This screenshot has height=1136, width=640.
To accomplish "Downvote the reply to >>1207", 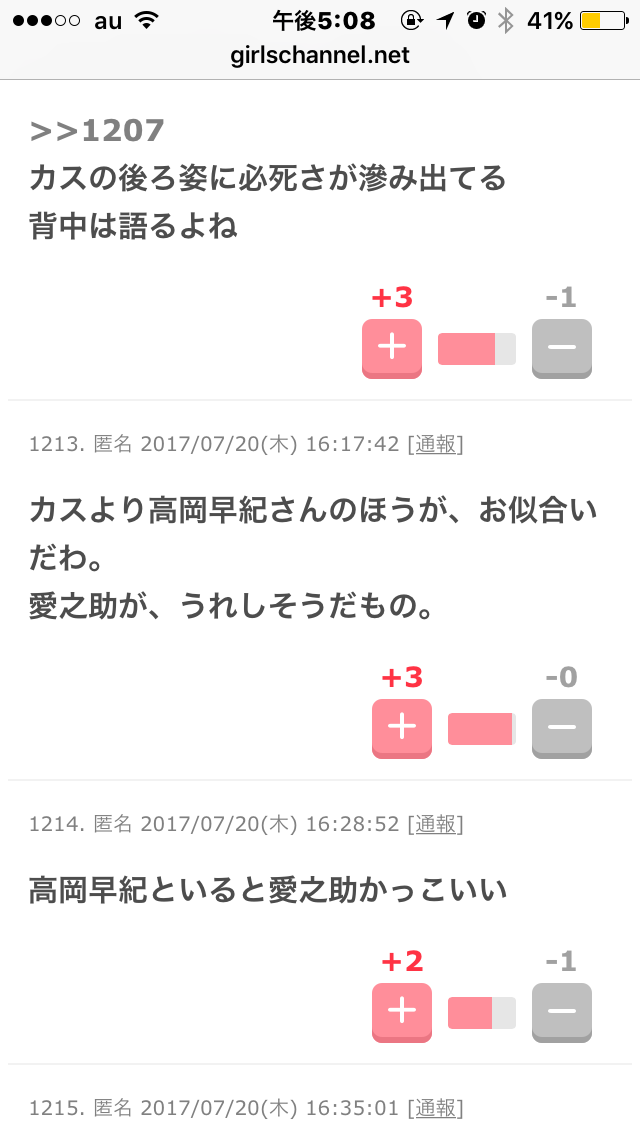I will click(x=562, y=348).
